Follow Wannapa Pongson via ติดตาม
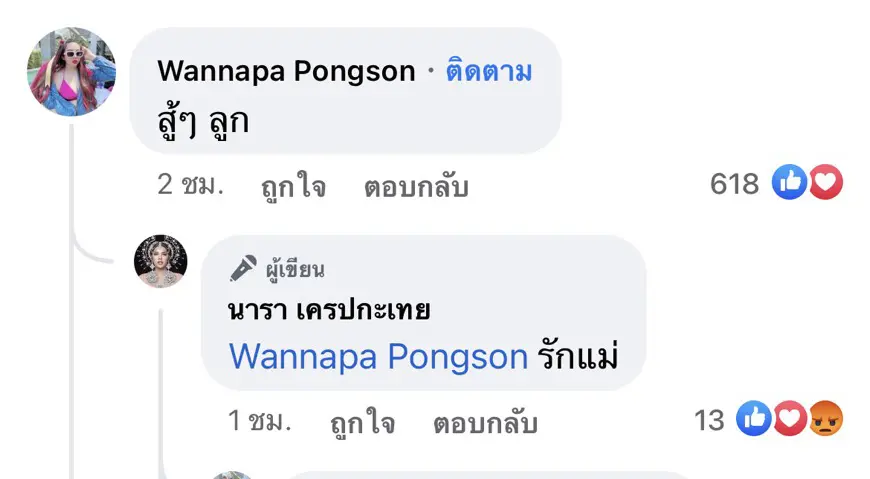Screen dimensions: 870x479 click(x=489, y=71)
